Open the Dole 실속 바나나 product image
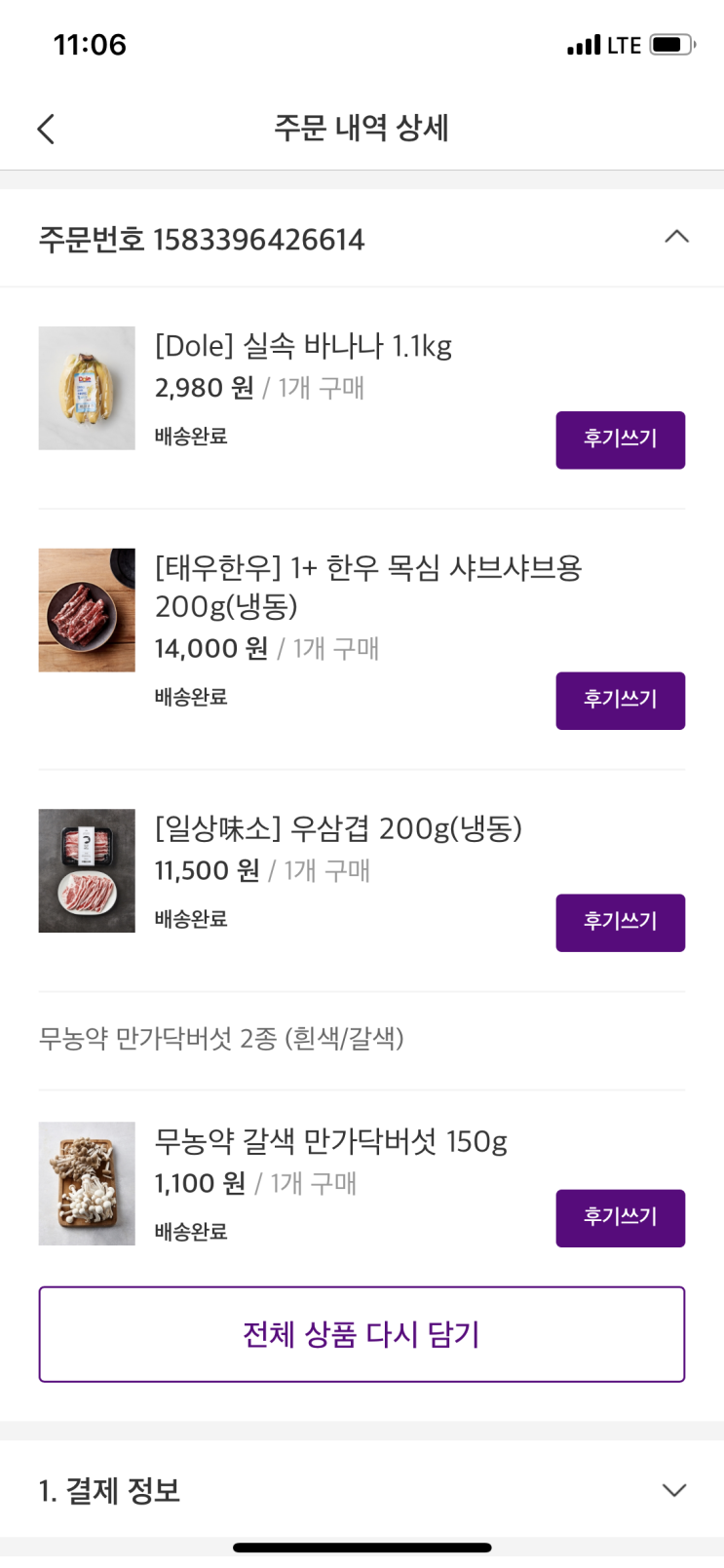 coord(87,388)
